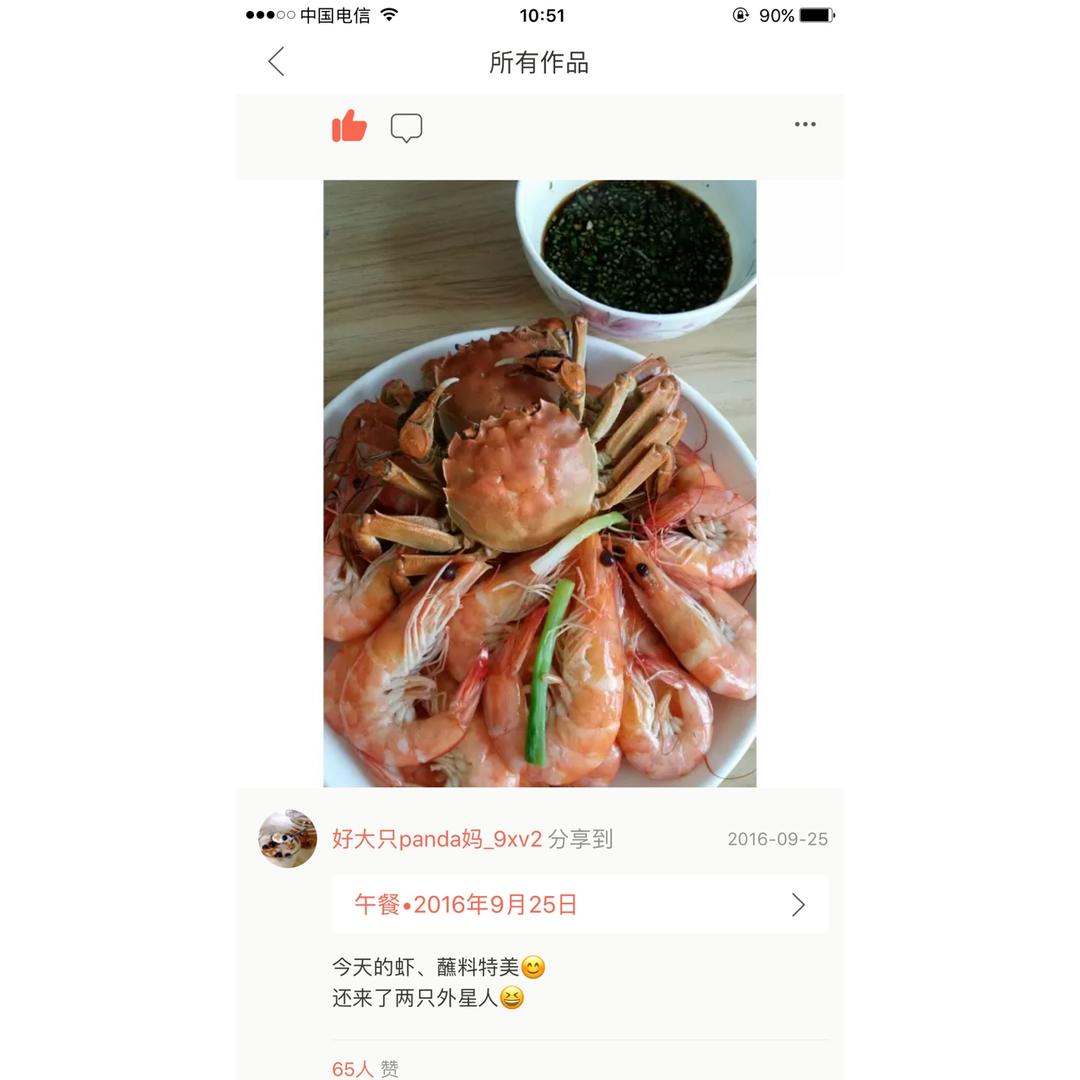Viewport: 1080px width, 1080px height.
Task: Go back using the top-left arrow
Action: tap(277, 62)
